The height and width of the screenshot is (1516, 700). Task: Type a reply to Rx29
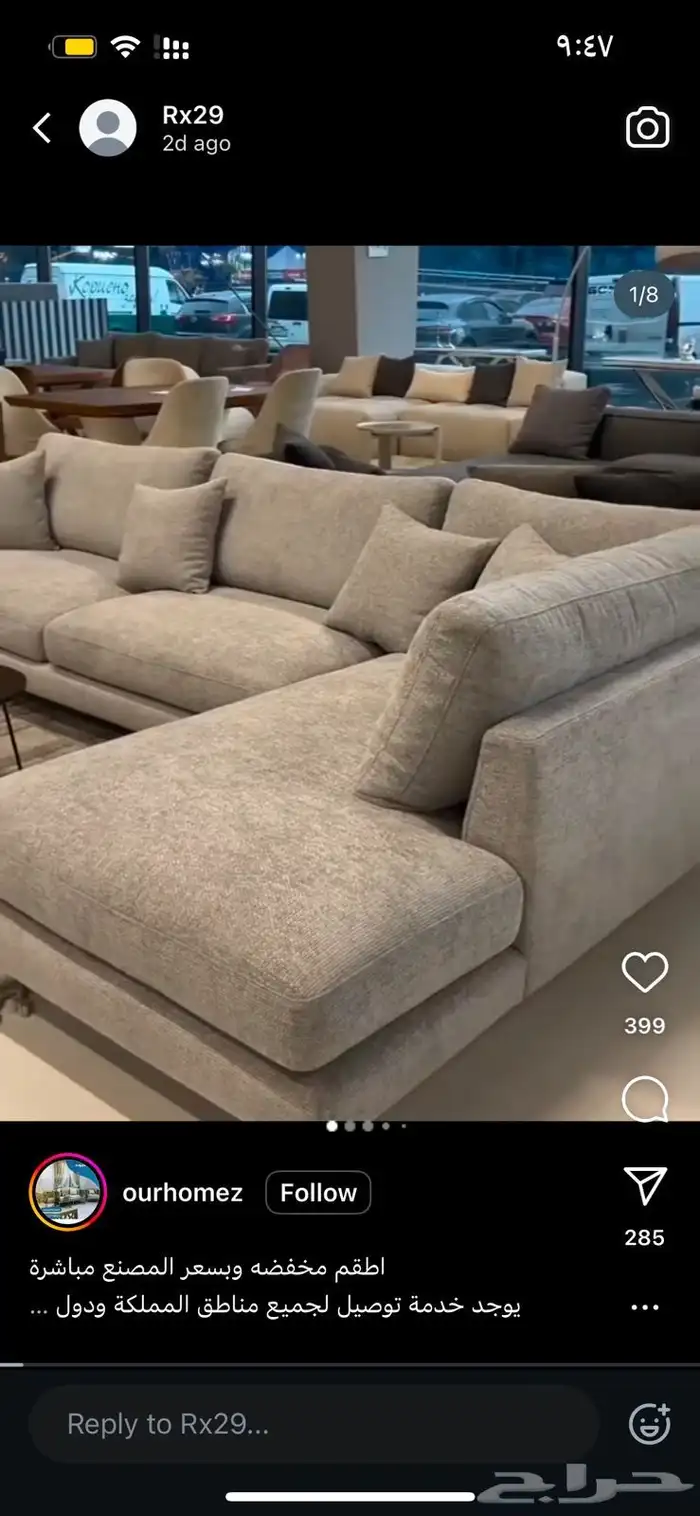(x=314, y=1424)
